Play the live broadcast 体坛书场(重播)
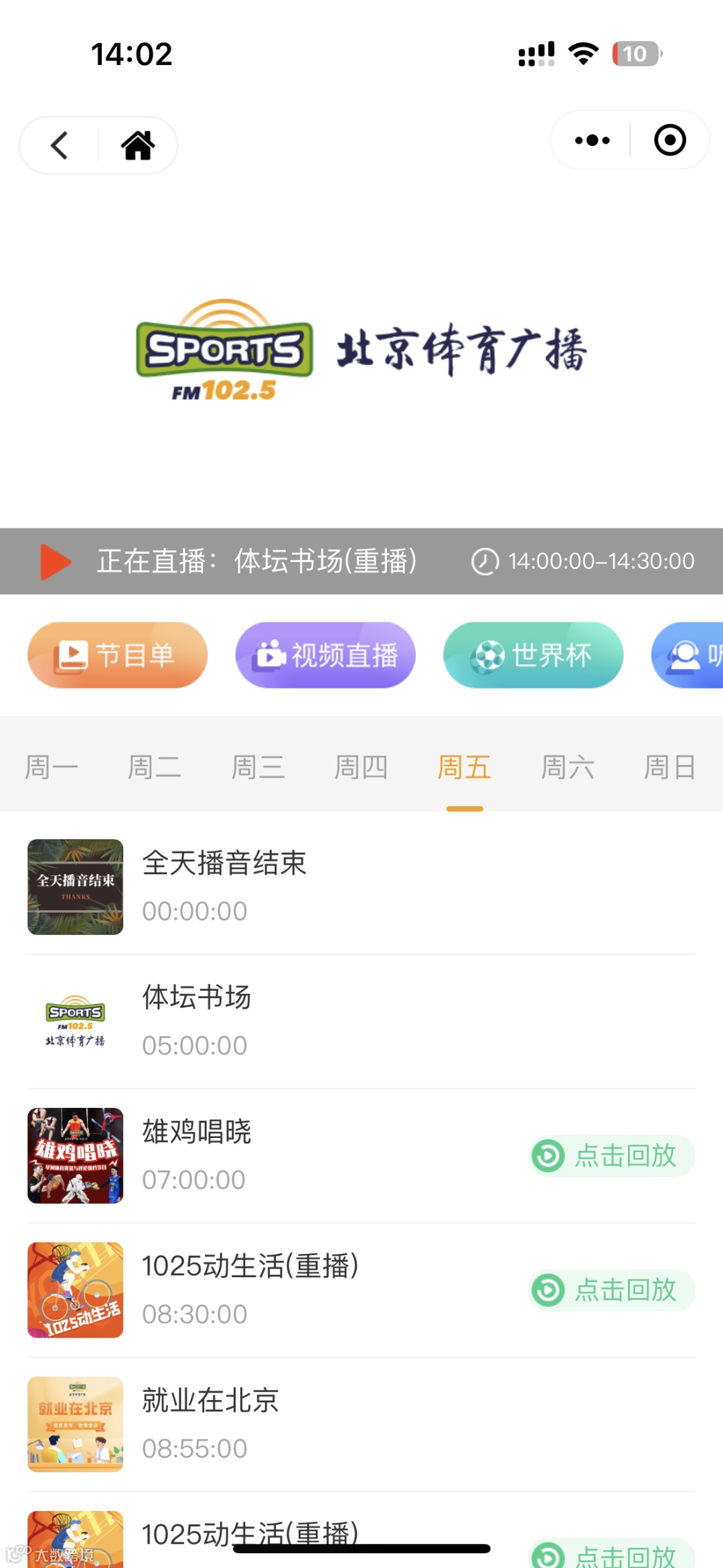Screen dimensions: 723x1568 [56, 561]
